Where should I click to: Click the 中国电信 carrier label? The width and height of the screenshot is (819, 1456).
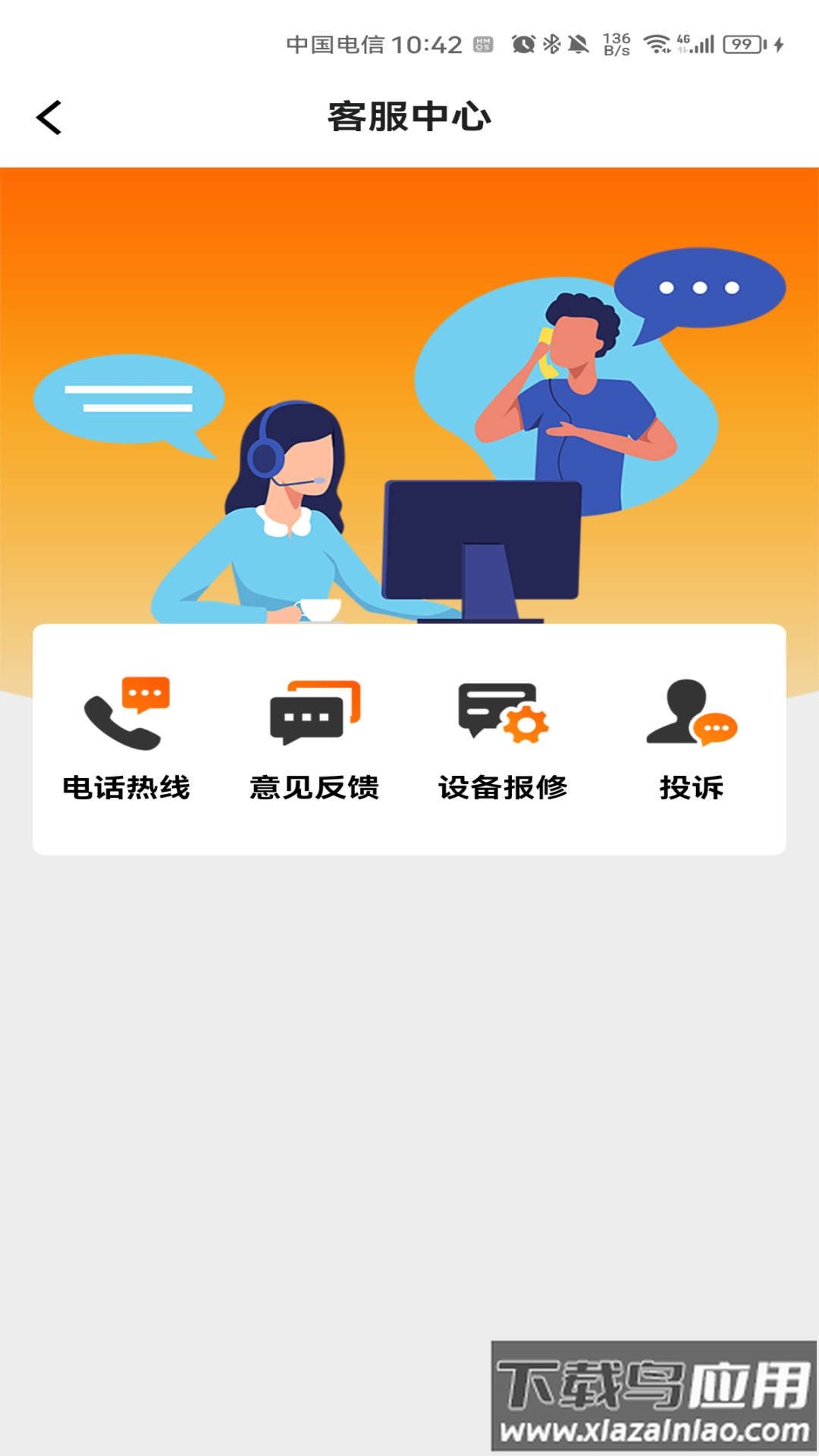(x=337, y=43)
